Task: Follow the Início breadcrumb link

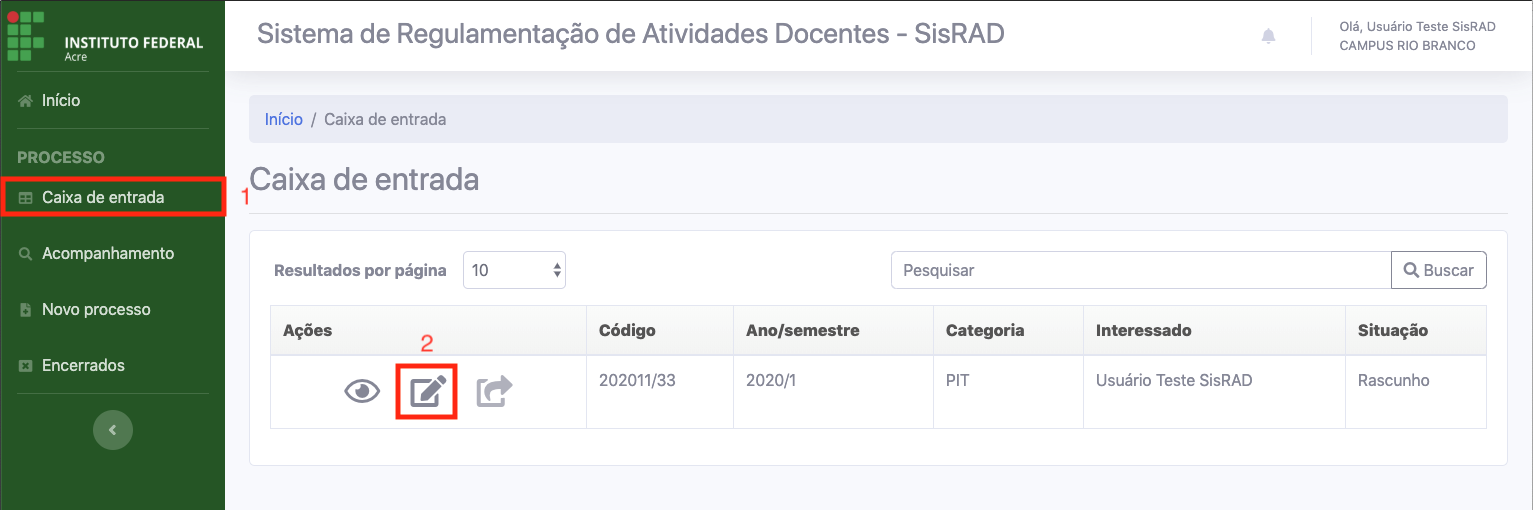Action: pyautogui.click(x=283, y=119)
